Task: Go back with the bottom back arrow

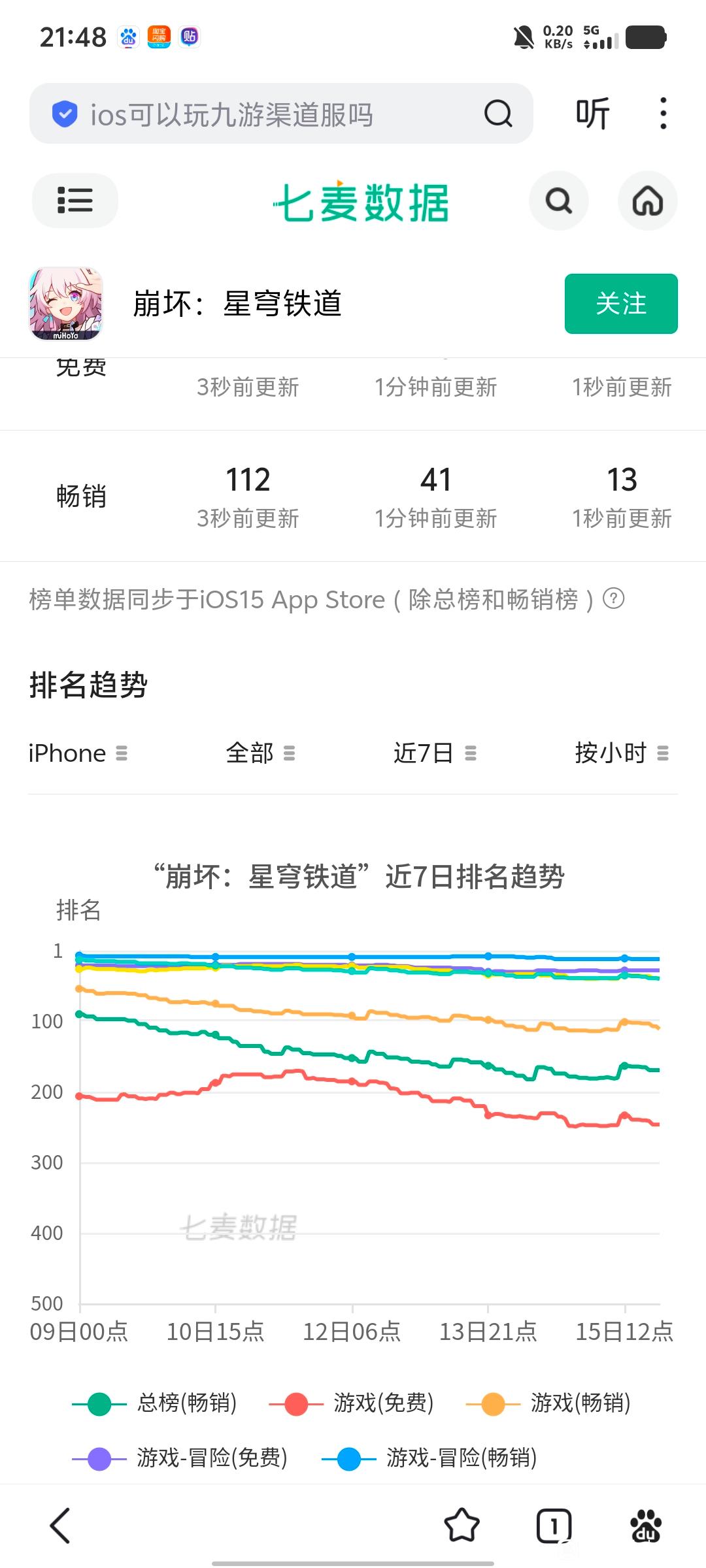Action: click(60, 1526)
